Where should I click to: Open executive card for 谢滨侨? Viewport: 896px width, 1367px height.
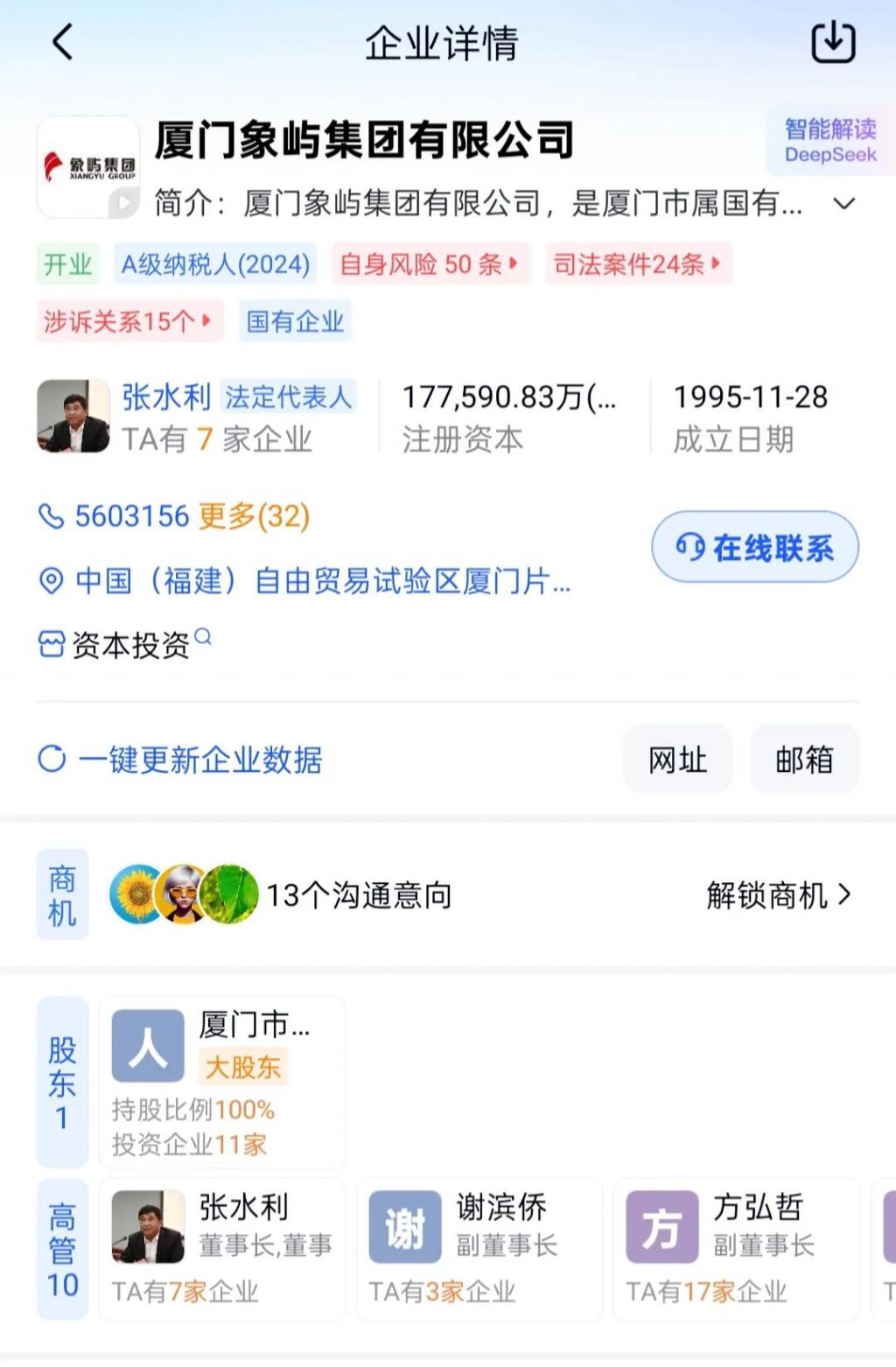coord(479,1249)
